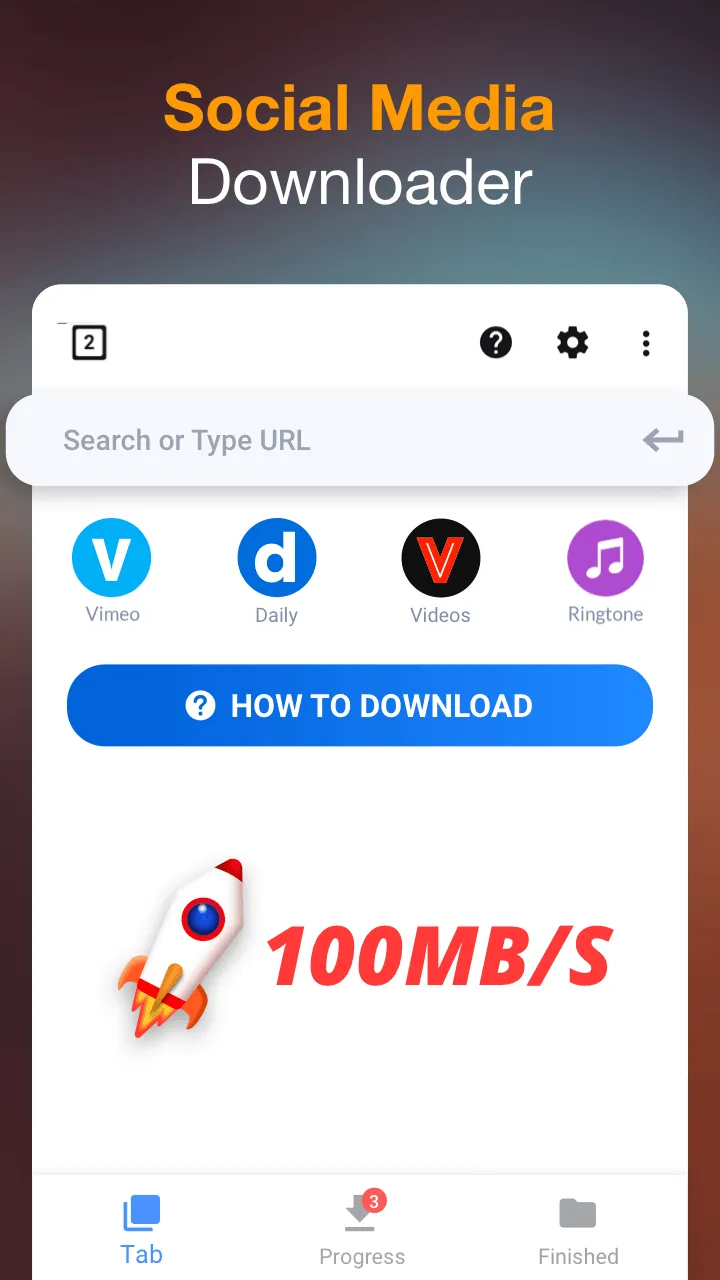Tap the download arrow on Progress tab
Image resolution: width=720 pixels, height=1280 pixels.
point(360,1210)
